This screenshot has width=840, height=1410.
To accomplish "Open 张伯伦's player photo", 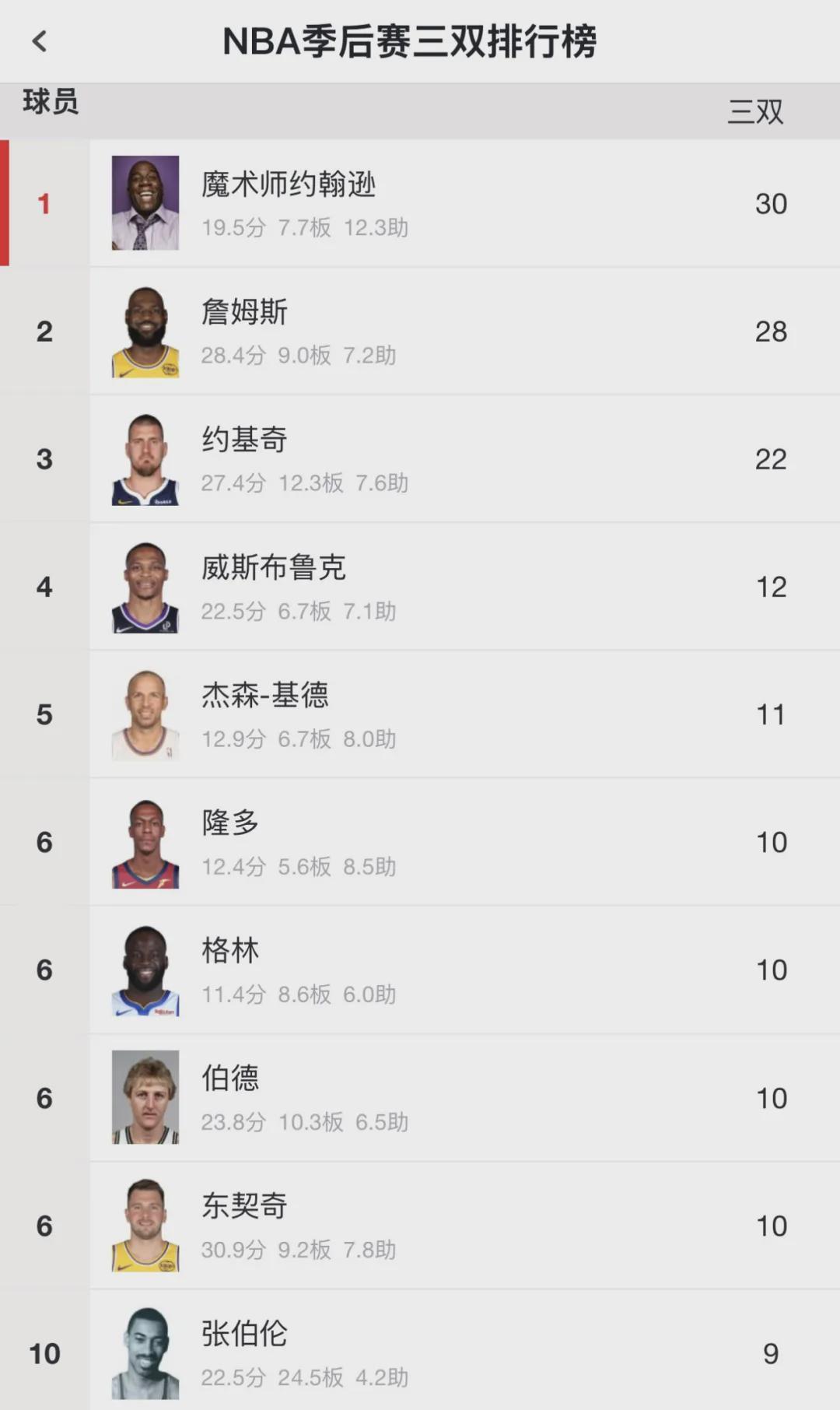I will tap(146, 1352).
